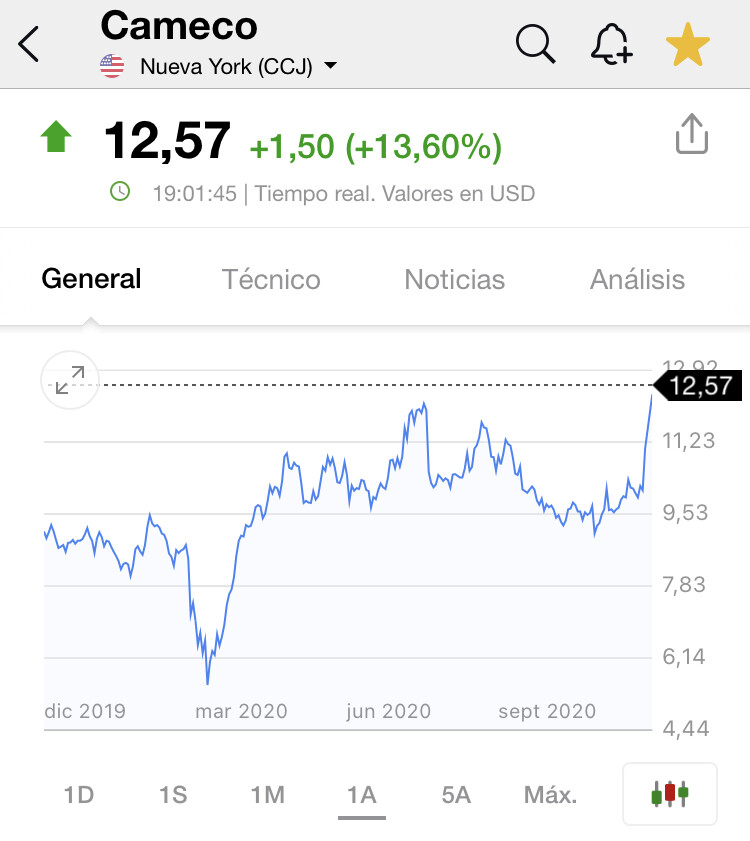Select the General tab
Viewport: 750px width, 841px height.
pyautogui.click(x=91, y=279)
